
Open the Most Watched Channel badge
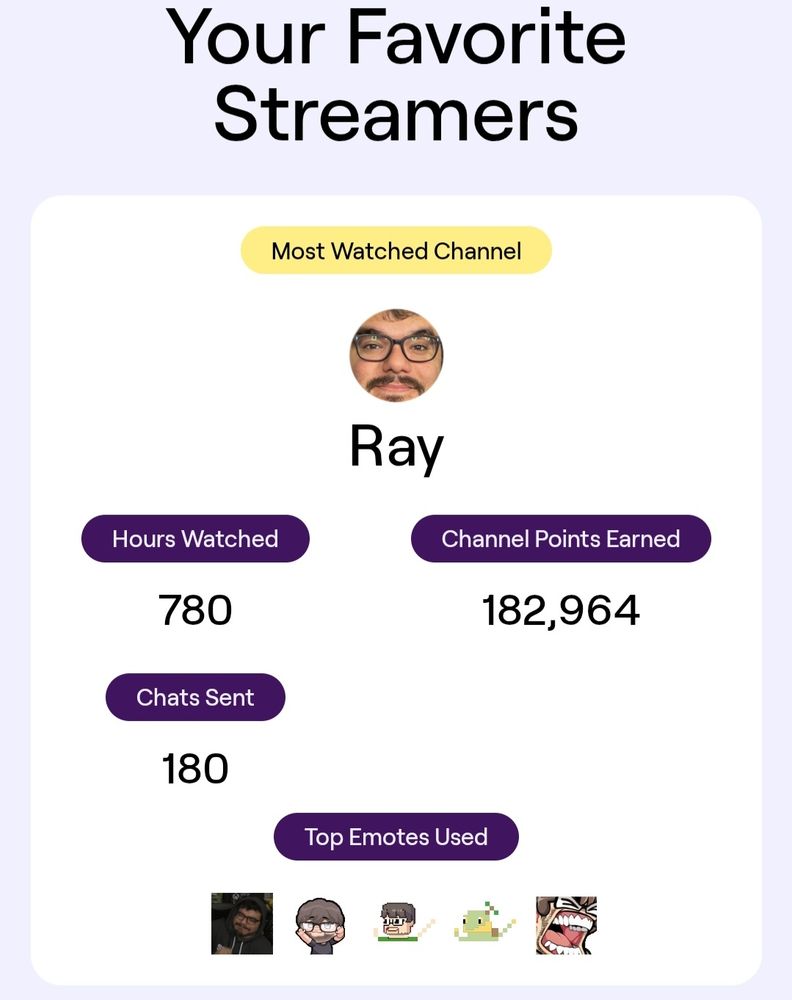396,251
